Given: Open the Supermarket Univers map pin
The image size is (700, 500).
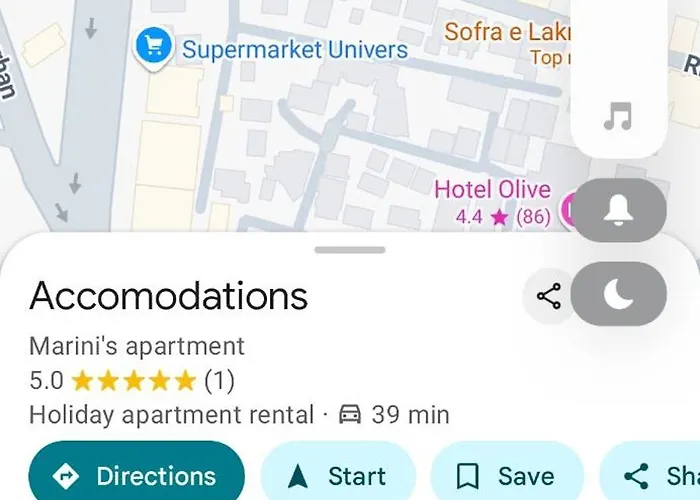Looking at the screenshot, I should (152, 47).
